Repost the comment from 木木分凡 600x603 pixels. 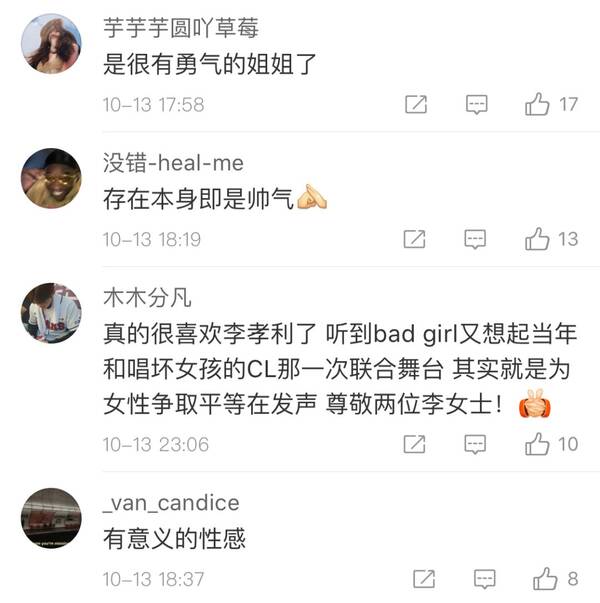(x=415, y=444)
